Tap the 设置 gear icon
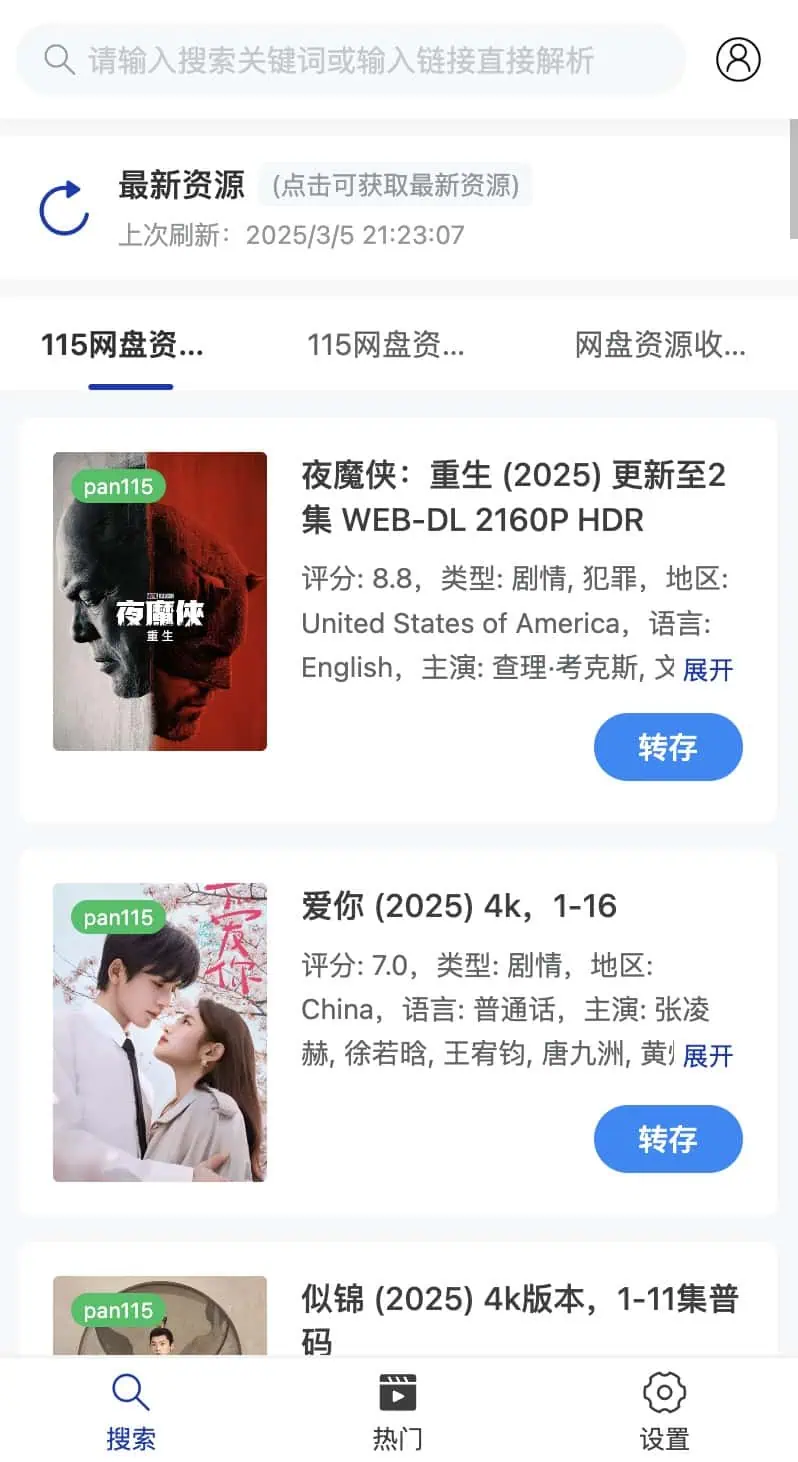Image resolution: width=798 pixels, height=1462 pixels. click(x=663, y=1391)
